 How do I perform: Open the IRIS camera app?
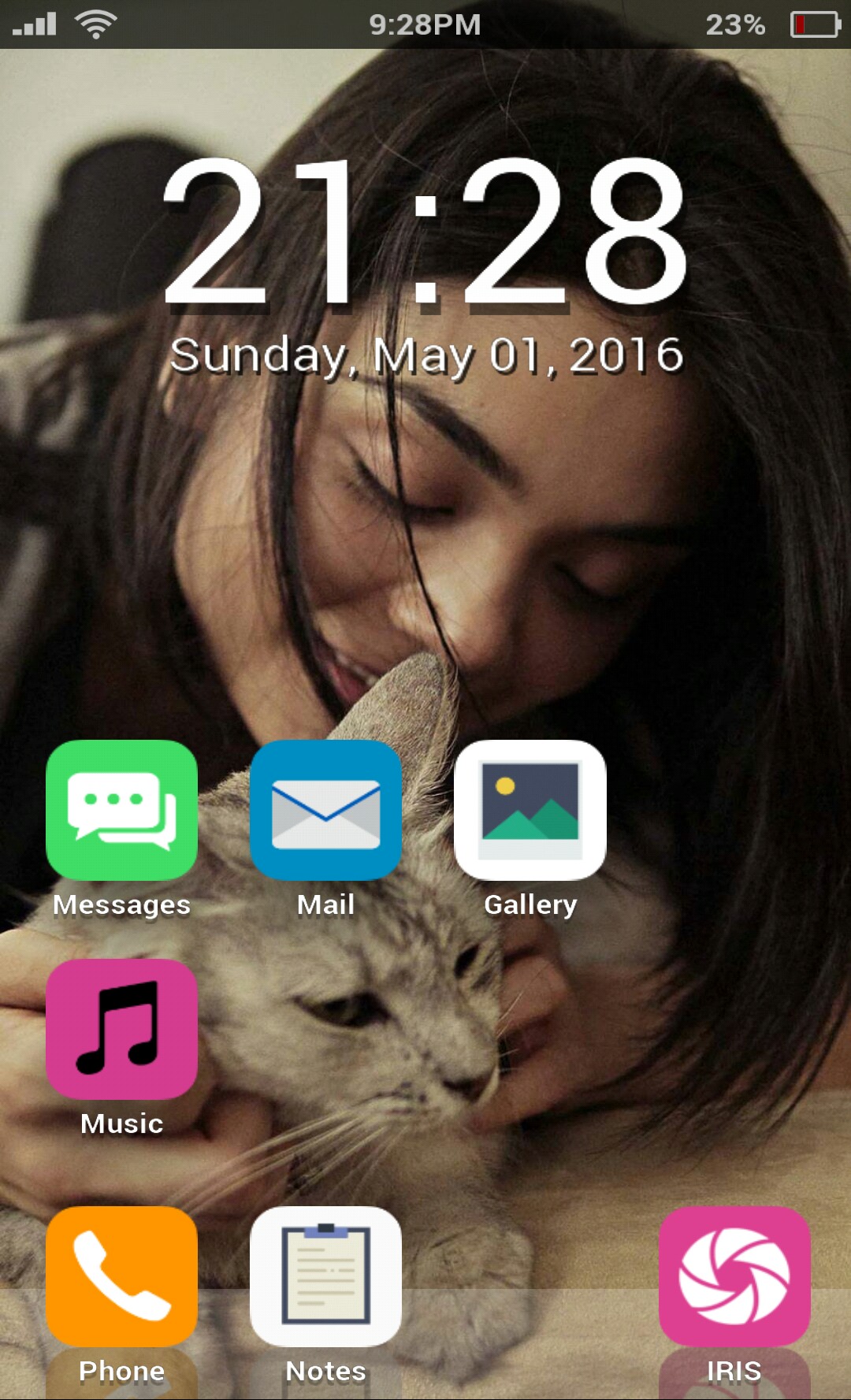tap(734, 1276)
